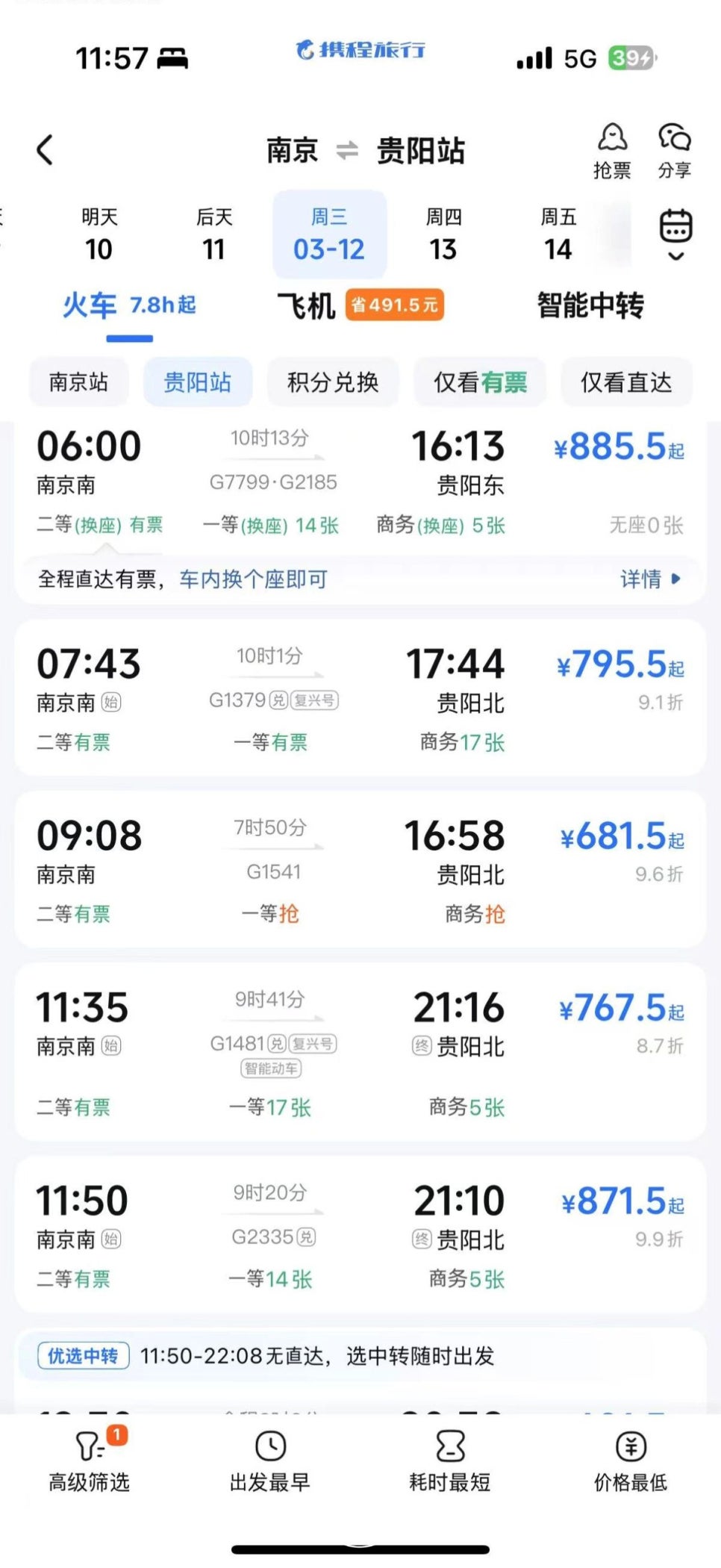Screen dimensions: 721x1568
Task: Open the 抢票 ticket-grabbing feature
Action: coord(612,152)
